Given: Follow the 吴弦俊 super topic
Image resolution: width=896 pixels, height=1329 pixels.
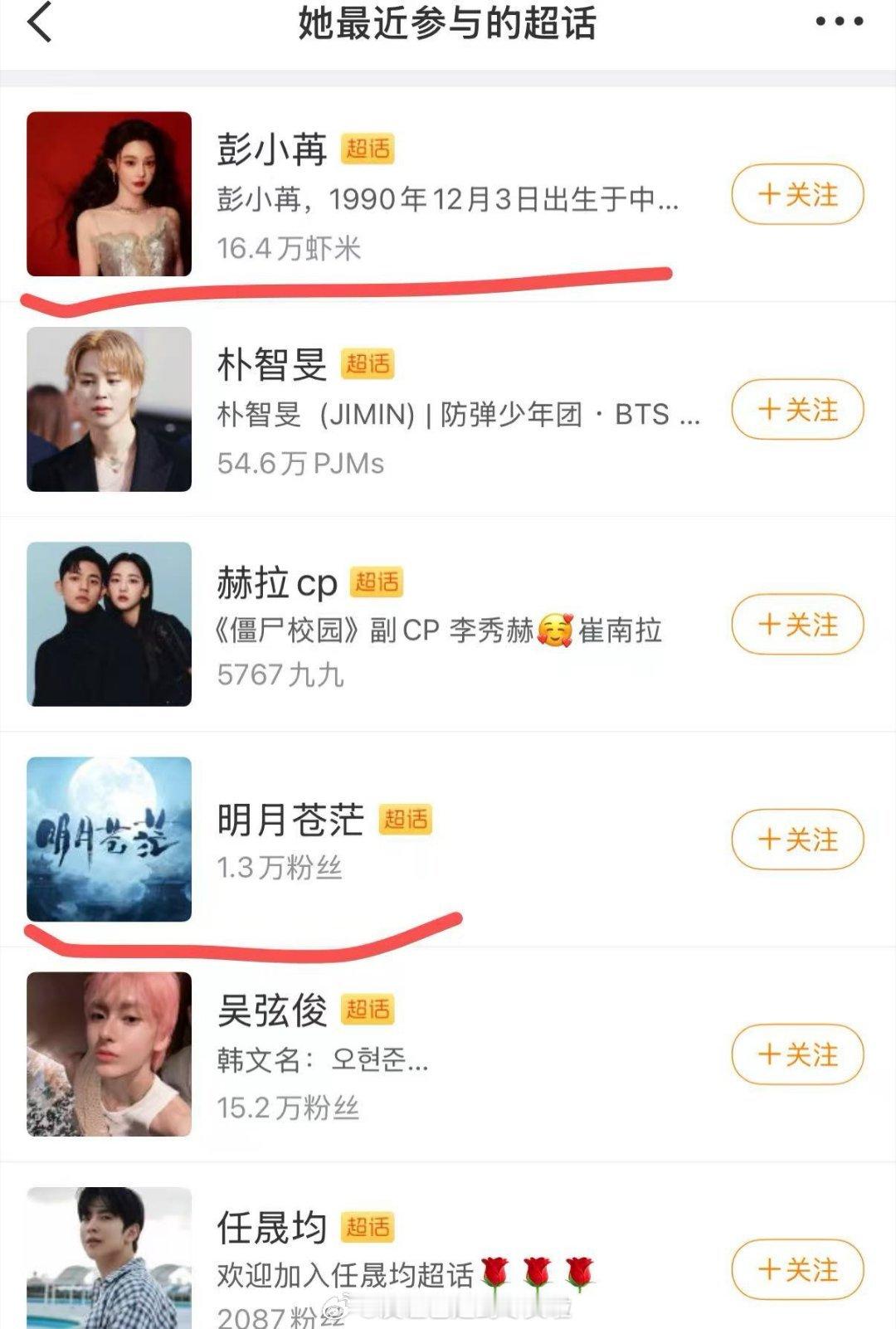Looking at the screenshot, I should tap(797, 1054).
